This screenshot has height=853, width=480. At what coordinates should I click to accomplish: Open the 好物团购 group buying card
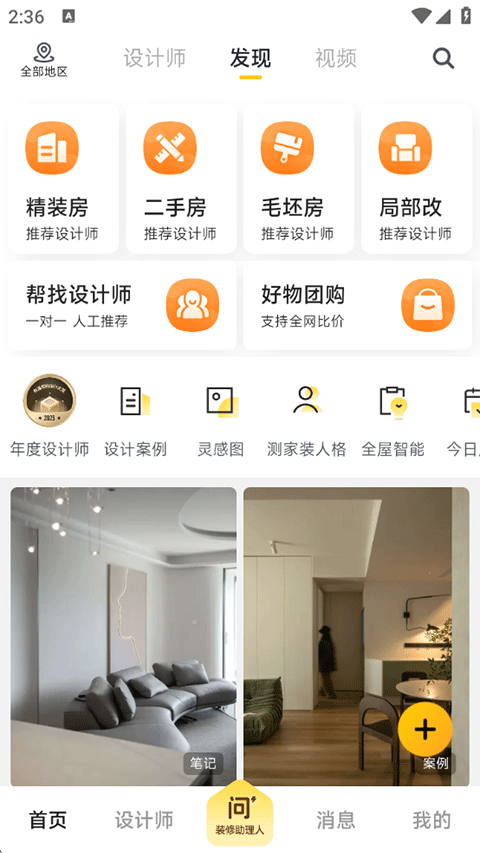[358, 305]
